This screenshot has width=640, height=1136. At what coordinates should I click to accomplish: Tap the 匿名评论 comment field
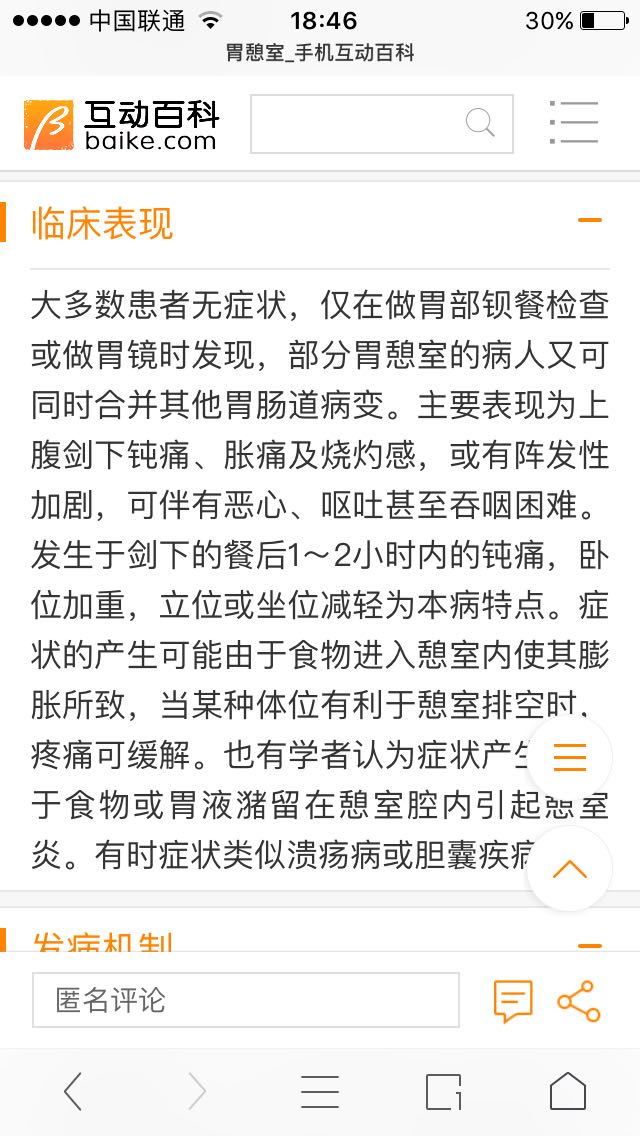point(245,1000)
